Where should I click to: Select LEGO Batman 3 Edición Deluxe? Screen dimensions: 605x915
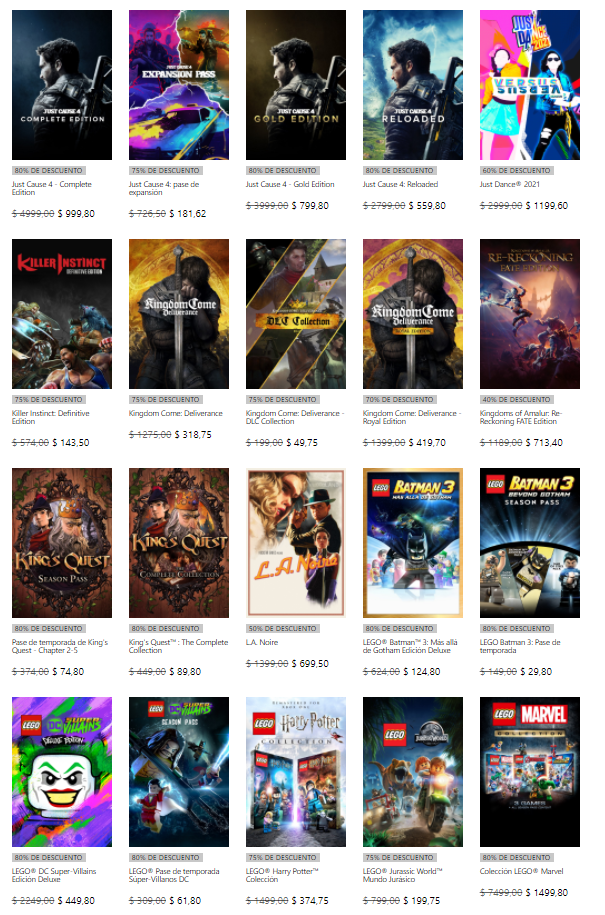pos(412,542)
